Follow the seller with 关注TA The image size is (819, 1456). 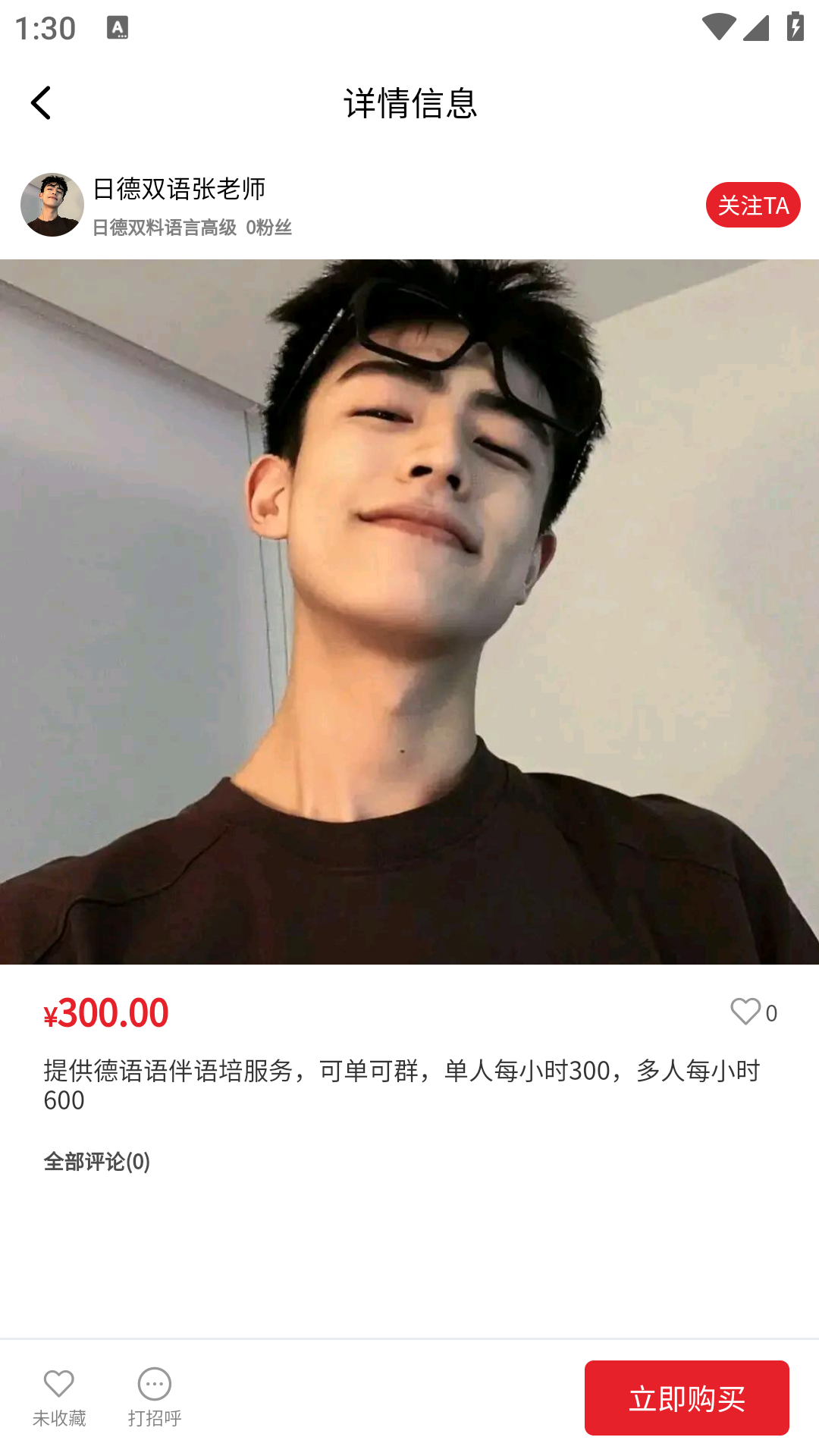click(x=752, y=205)
